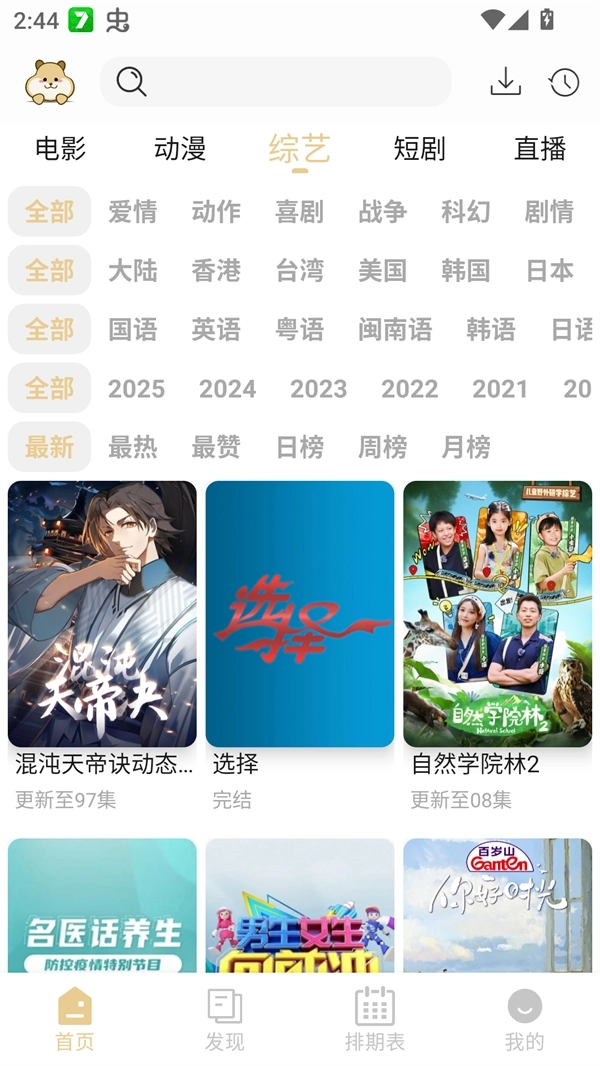Sort by 周榜 ranking
Viewport: 600px width, 1066px height.
[382, 447]
